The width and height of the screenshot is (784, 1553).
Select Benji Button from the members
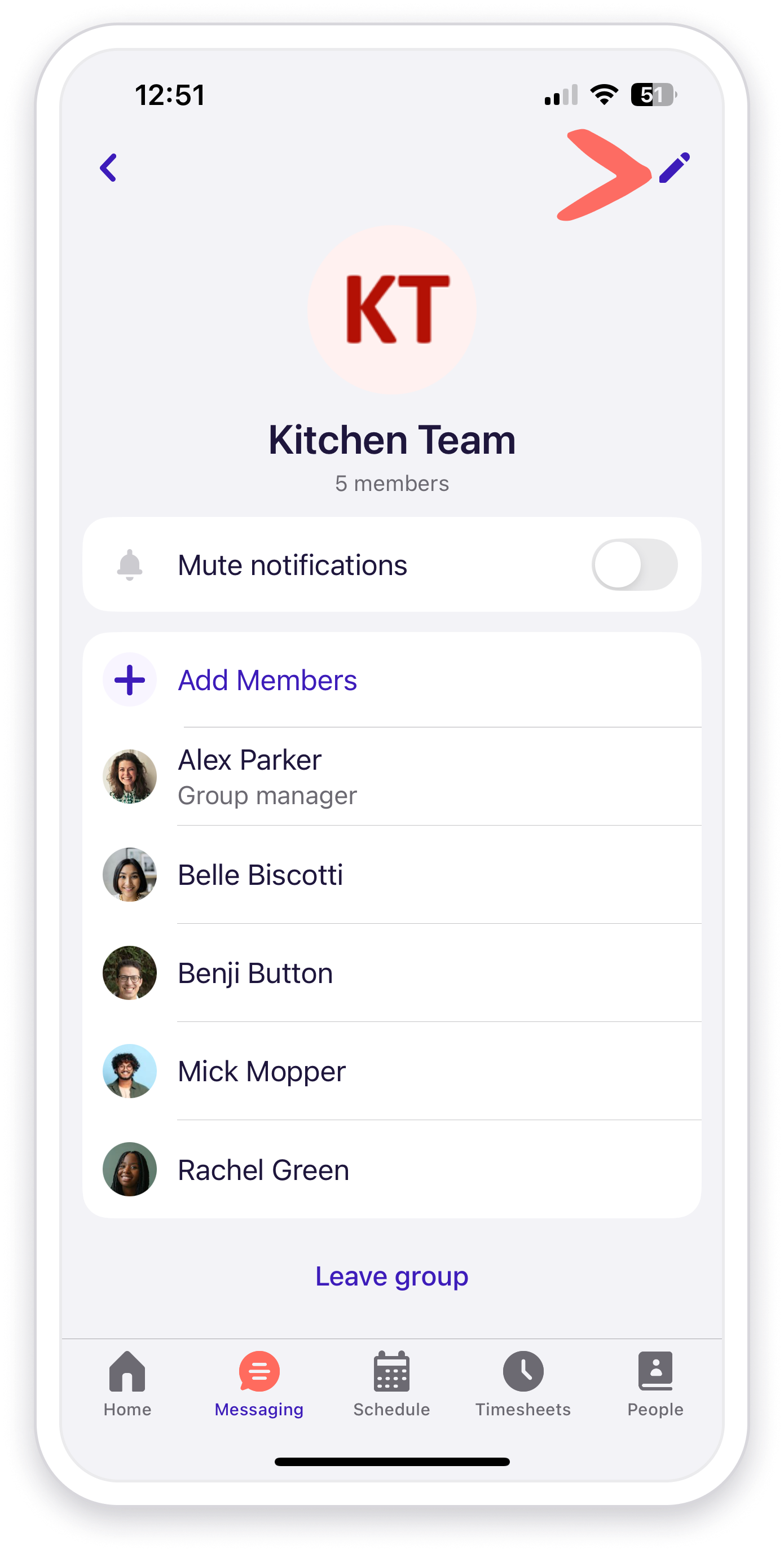391,973
